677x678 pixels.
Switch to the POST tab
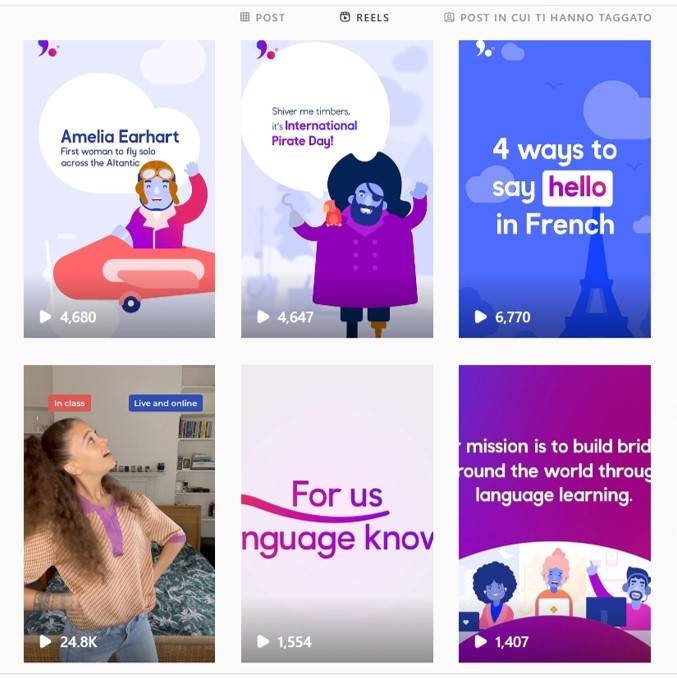263,17
